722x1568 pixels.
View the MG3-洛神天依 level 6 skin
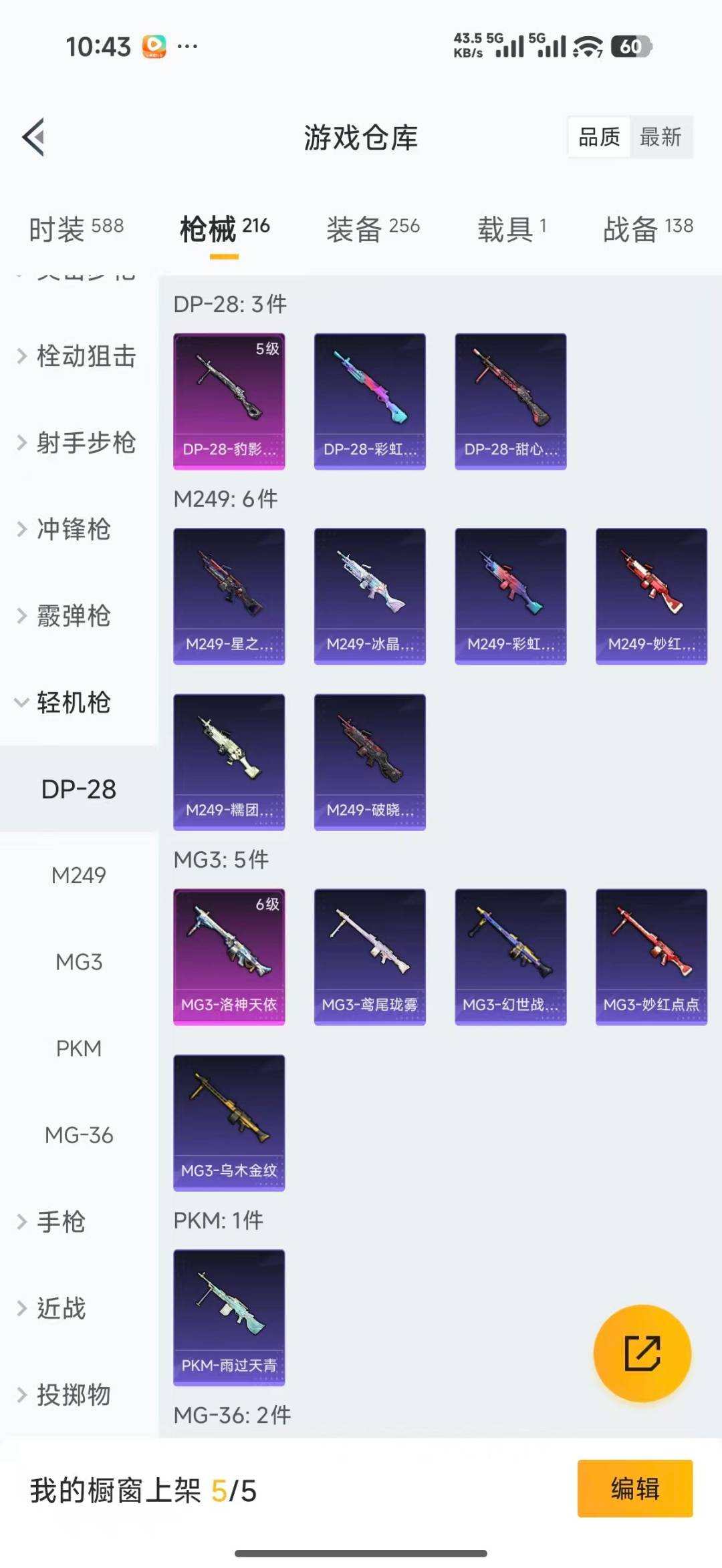pyautogui.click(x=229, y=957)
